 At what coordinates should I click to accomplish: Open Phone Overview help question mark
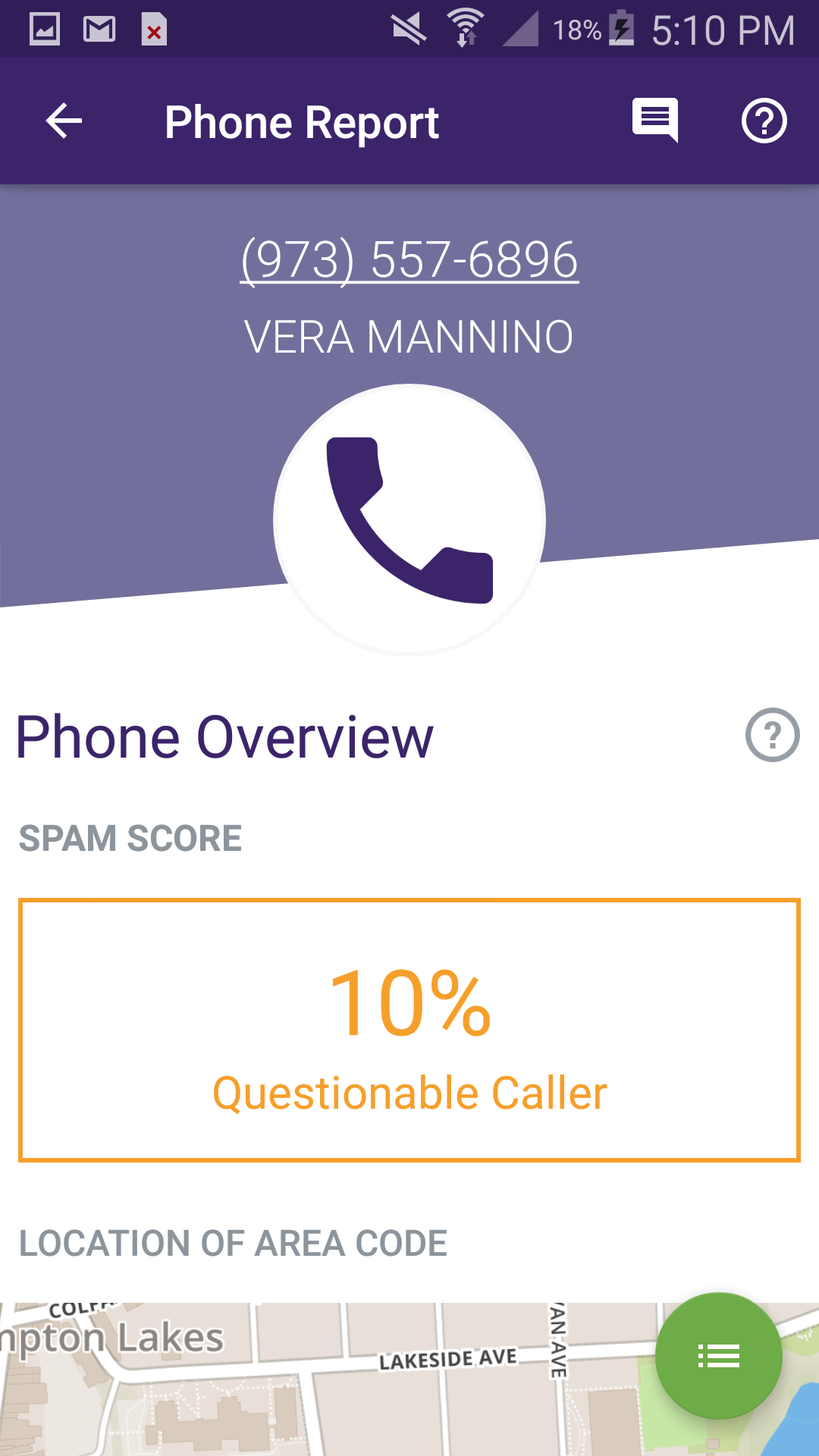[772, 735]
